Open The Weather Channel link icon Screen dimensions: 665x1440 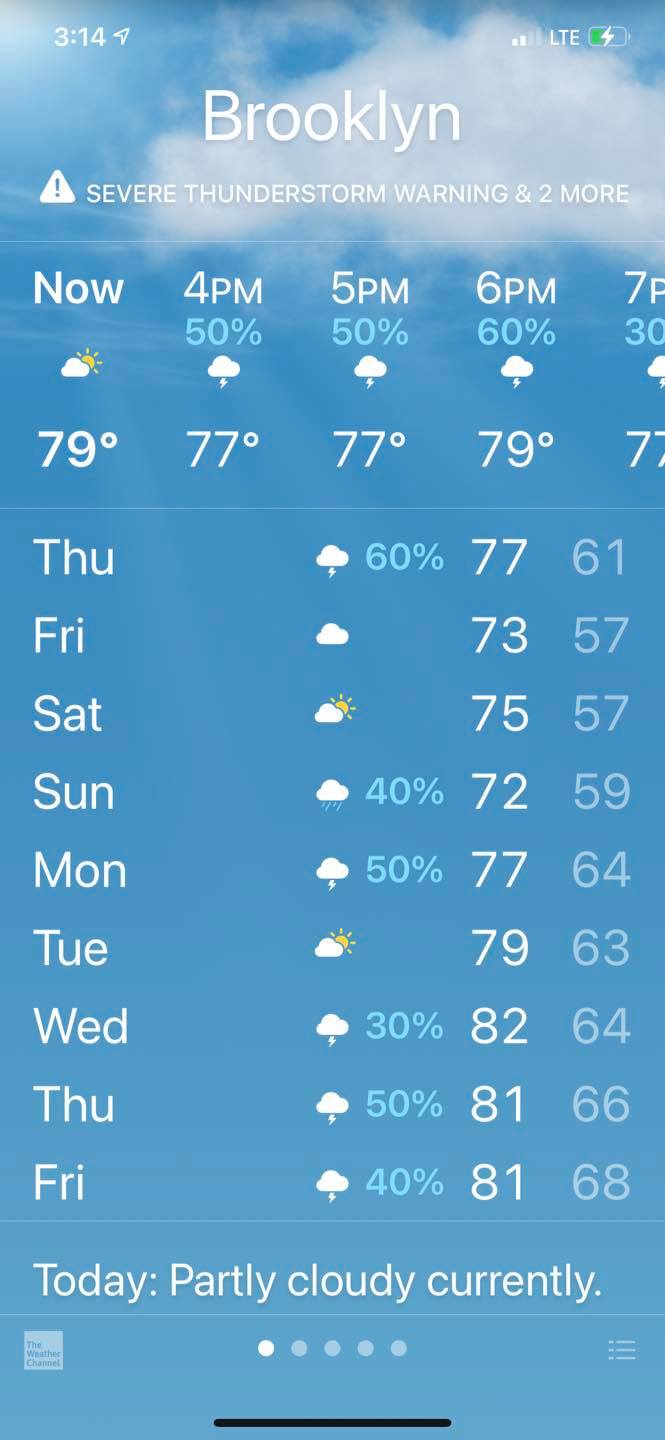pos(43,1350)
